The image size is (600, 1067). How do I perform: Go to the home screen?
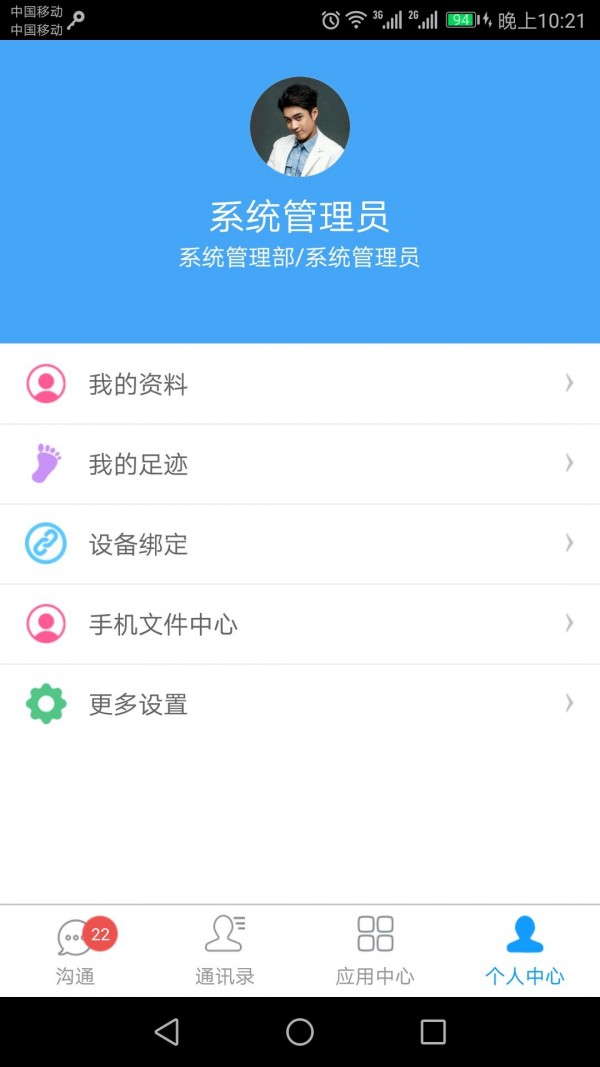click(x=300, y=1032)
